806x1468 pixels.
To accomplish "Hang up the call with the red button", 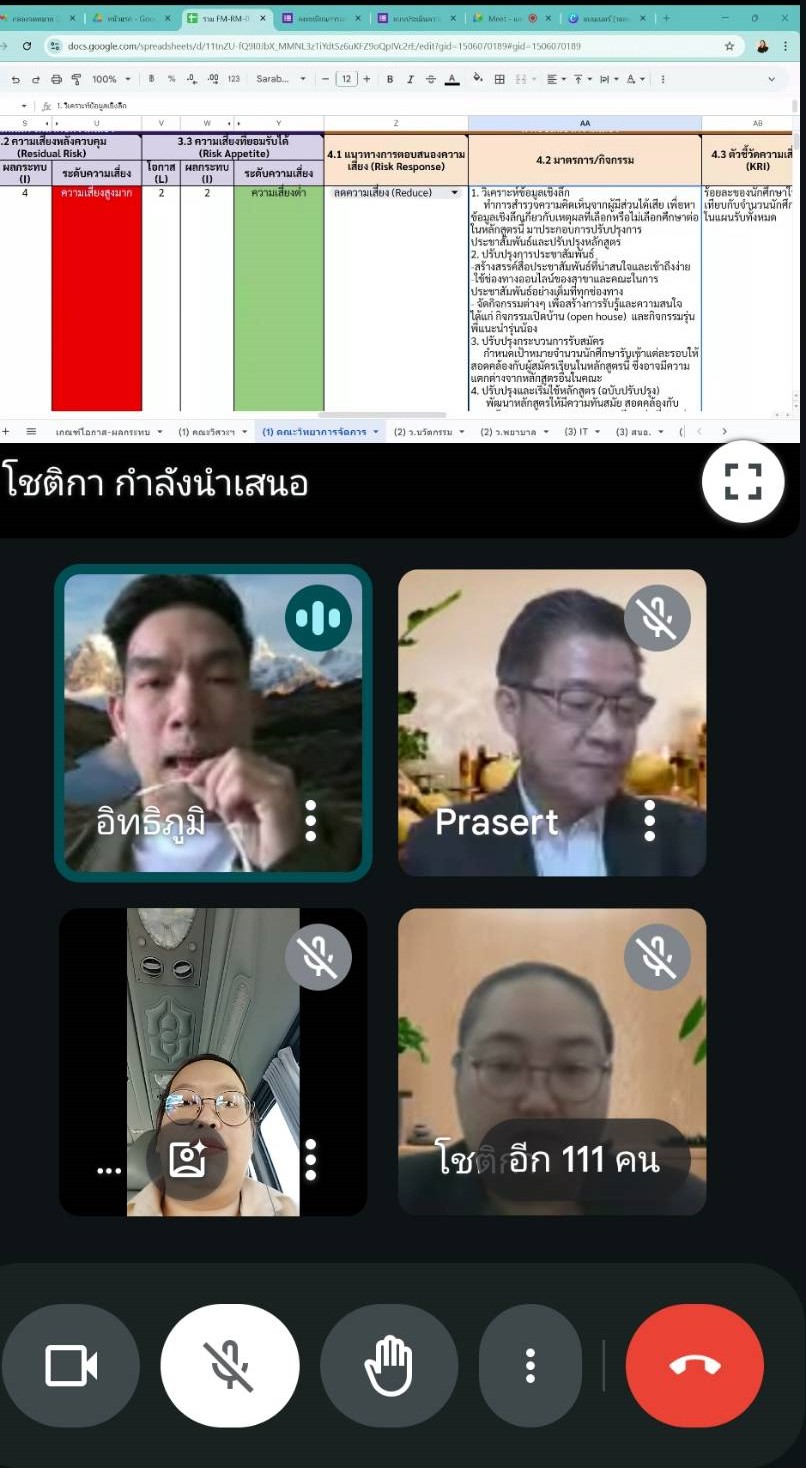I will (695, 1366).
